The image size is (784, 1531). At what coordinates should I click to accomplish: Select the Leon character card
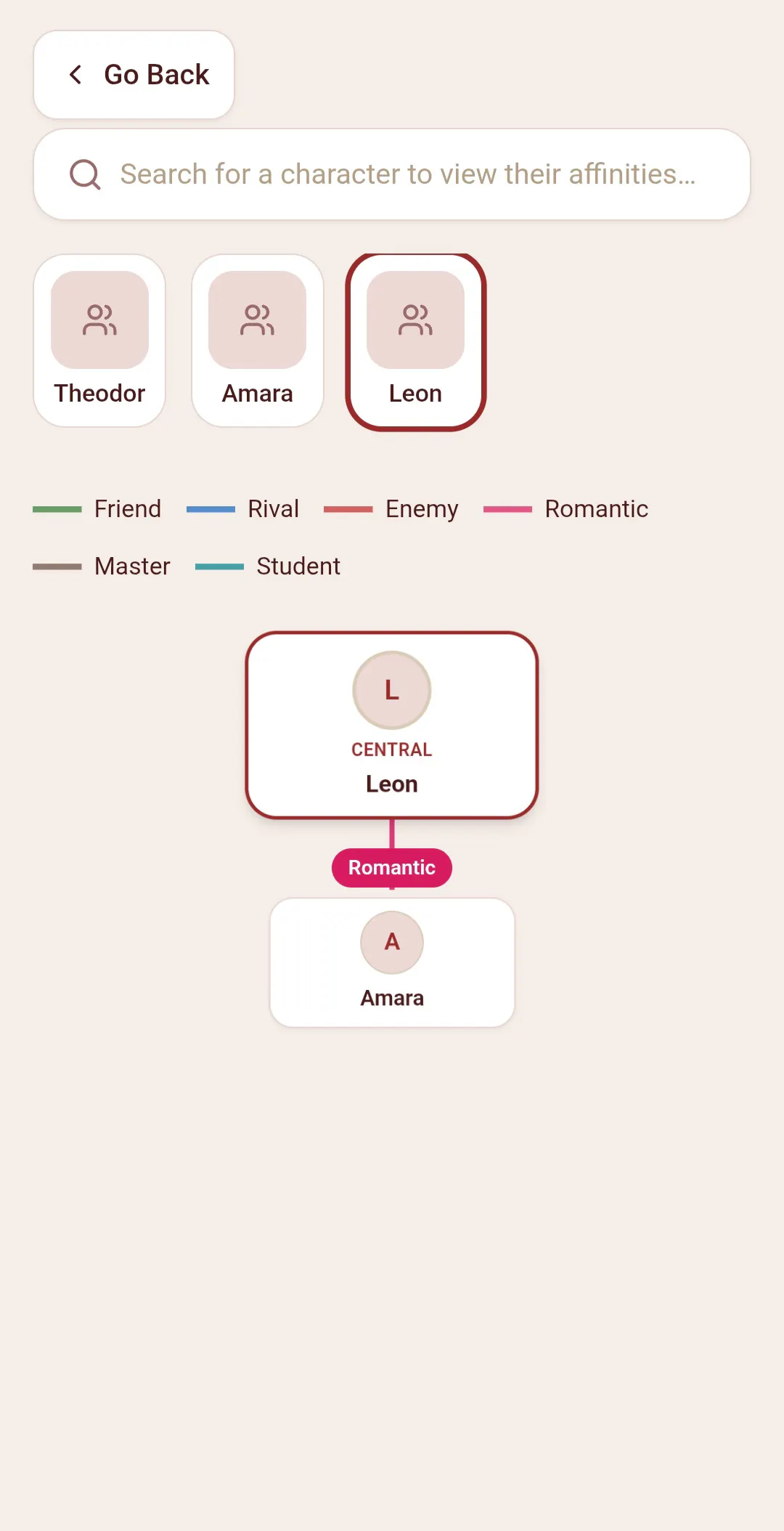click(415, 341)
